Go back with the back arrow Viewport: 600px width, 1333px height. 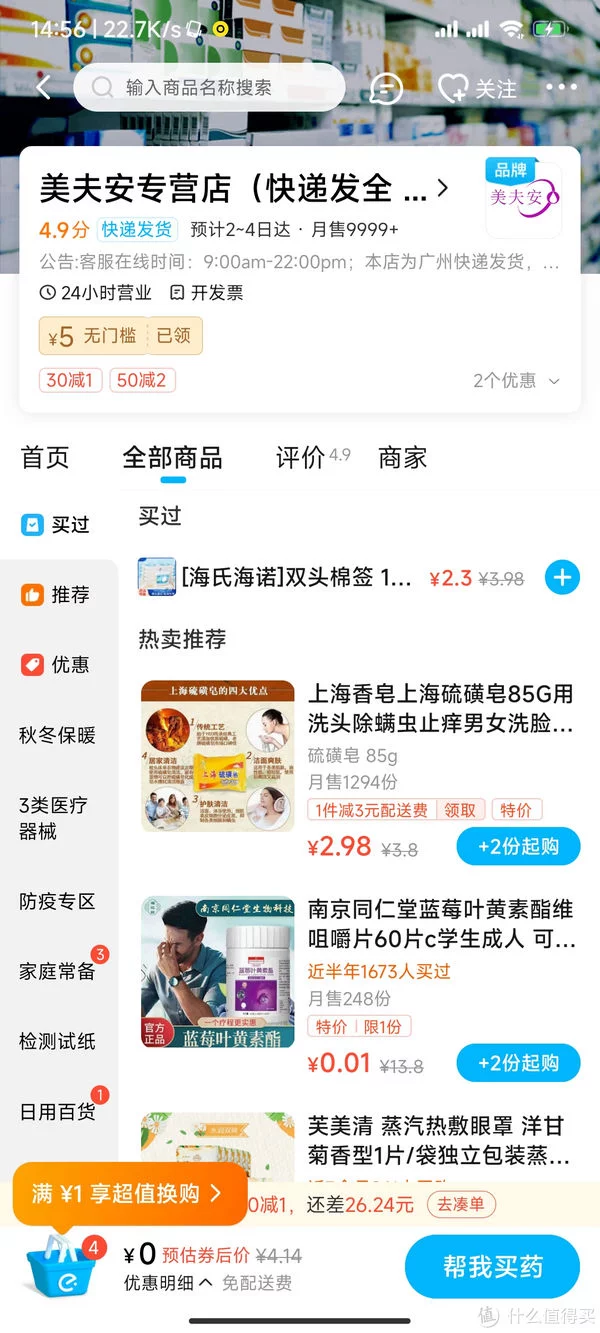(x=43, y=88)
